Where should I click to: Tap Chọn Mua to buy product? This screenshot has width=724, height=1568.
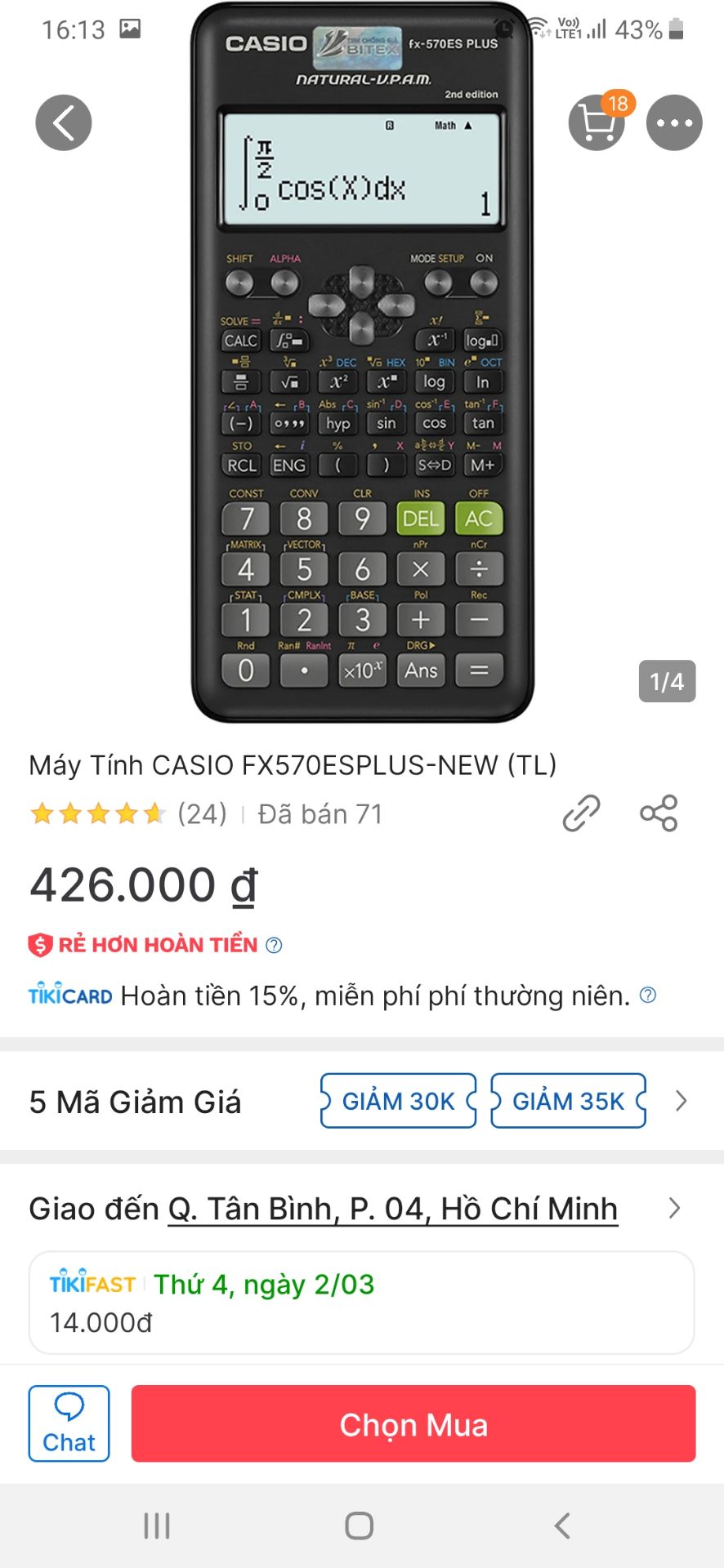[414, 1424]
